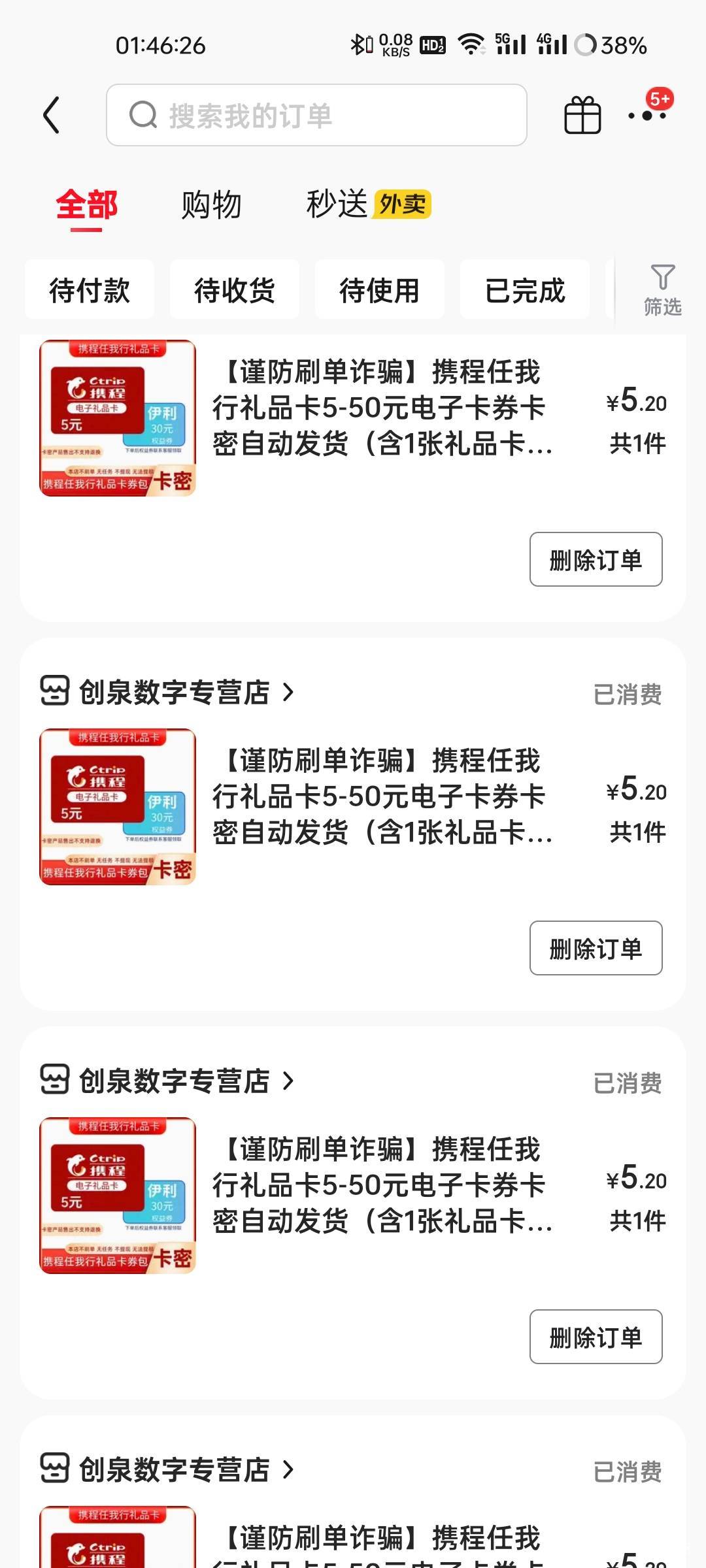
Task: Filter orders by 待付款
Action: pyautogui.click(x=90, y=289)
